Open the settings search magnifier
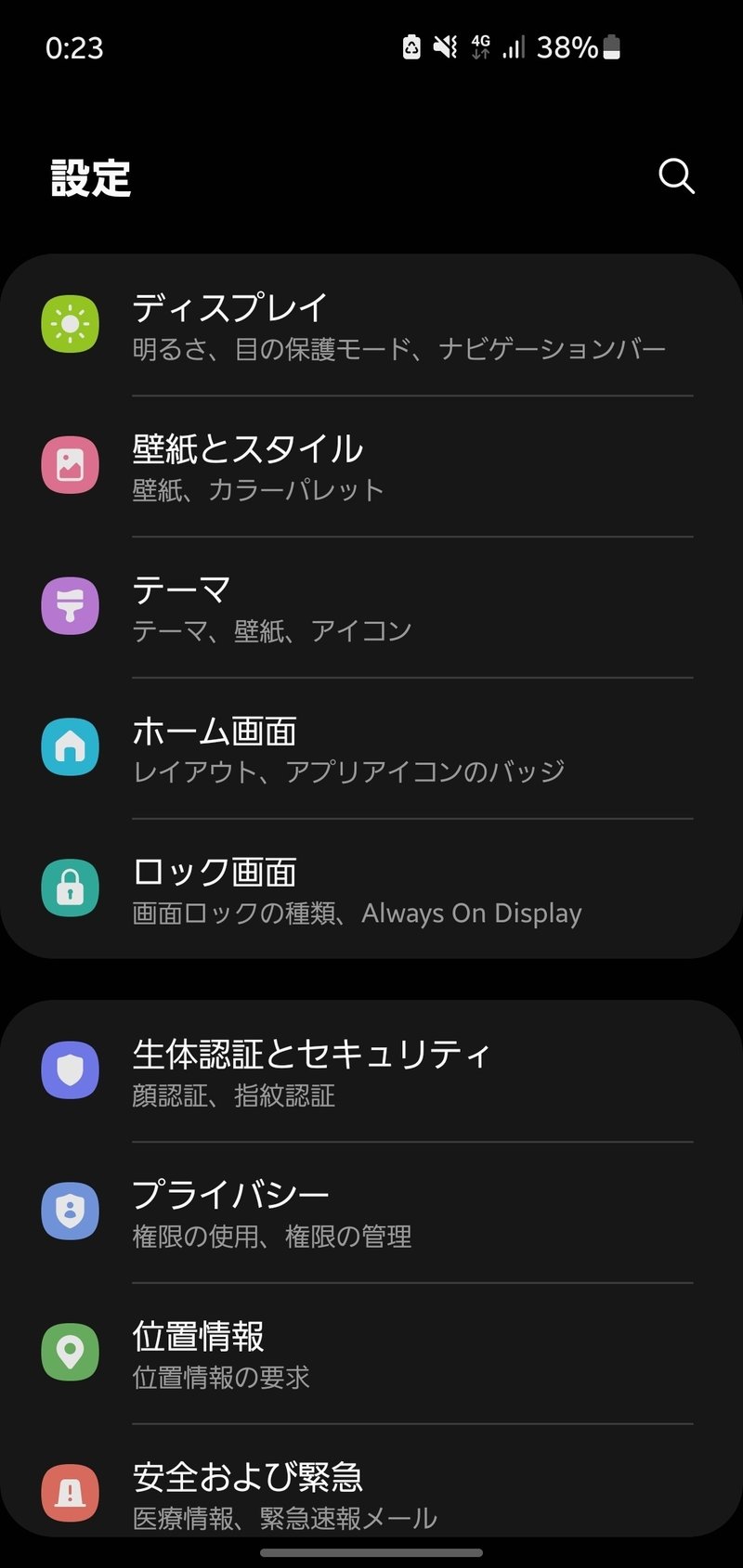The width and height of the screenshot is (743, 1568). [x=676, y=175]
